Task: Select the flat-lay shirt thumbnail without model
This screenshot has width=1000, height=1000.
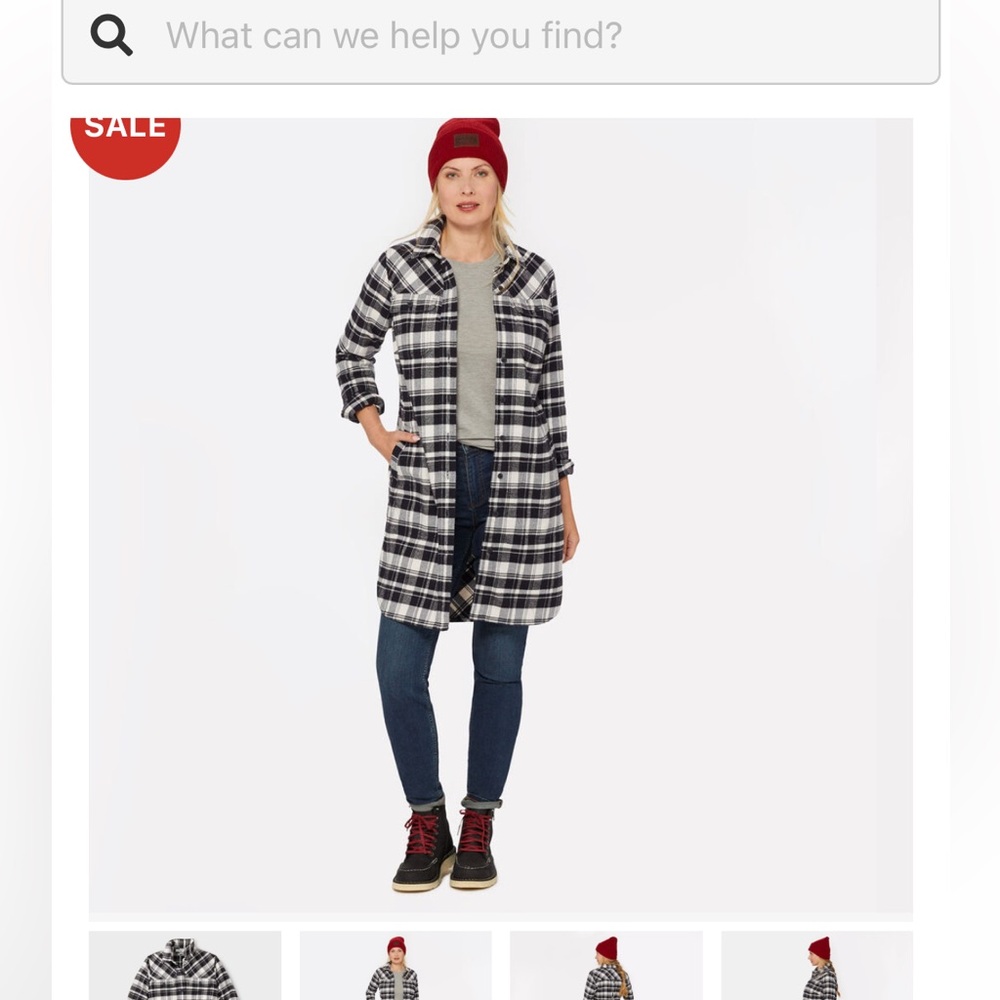Action: pyautogui.click(x=185, y=966)
